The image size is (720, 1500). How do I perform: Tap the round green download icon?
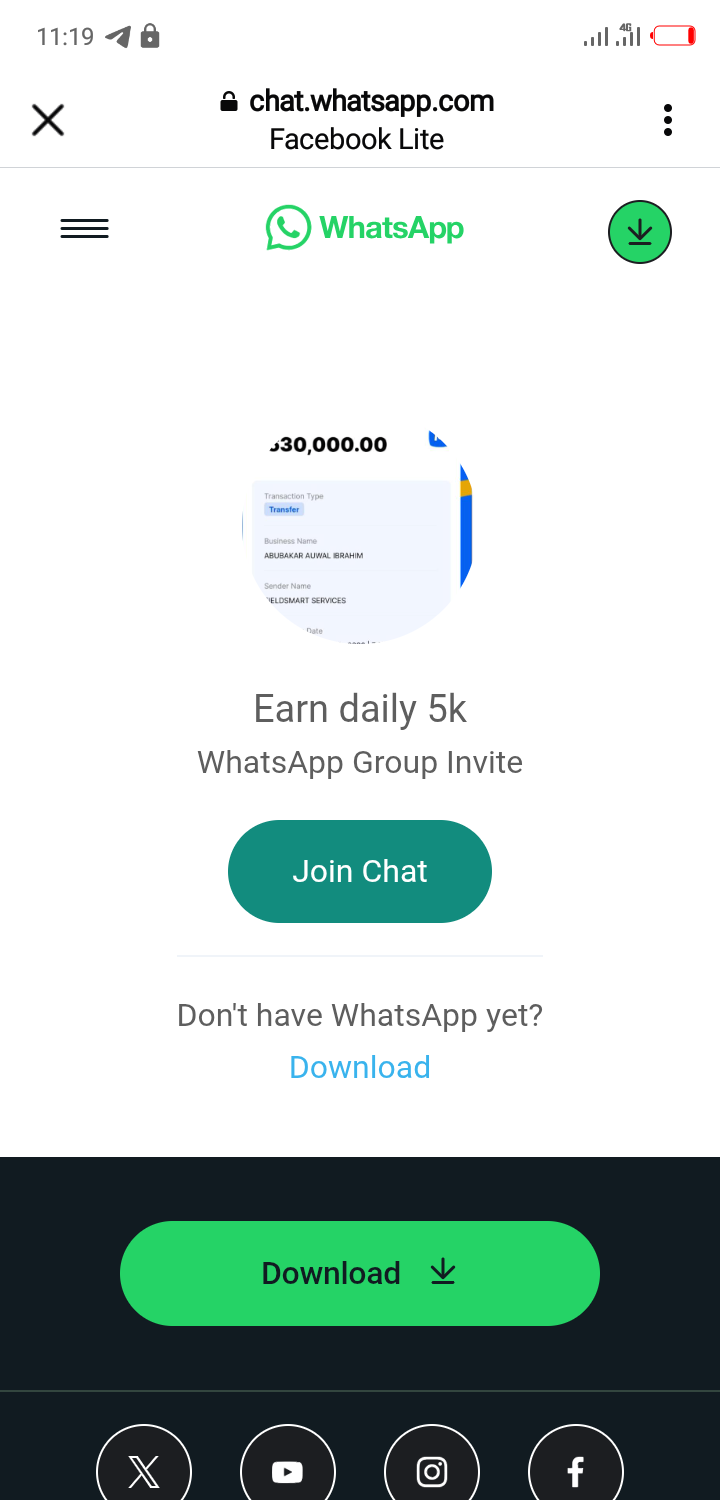(640, 232)
